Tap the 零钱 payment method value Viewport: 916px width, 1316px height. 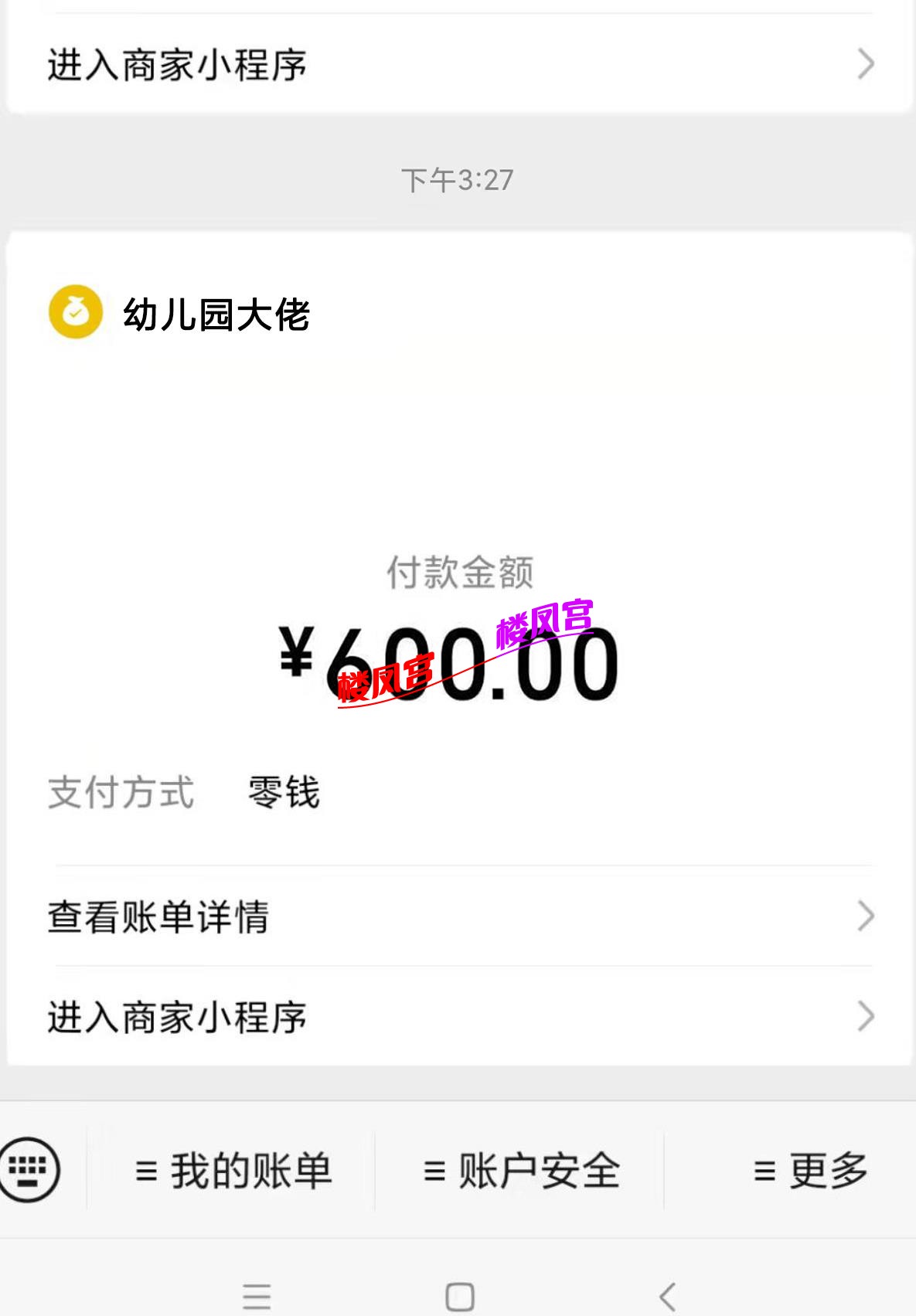coord(284,791)
